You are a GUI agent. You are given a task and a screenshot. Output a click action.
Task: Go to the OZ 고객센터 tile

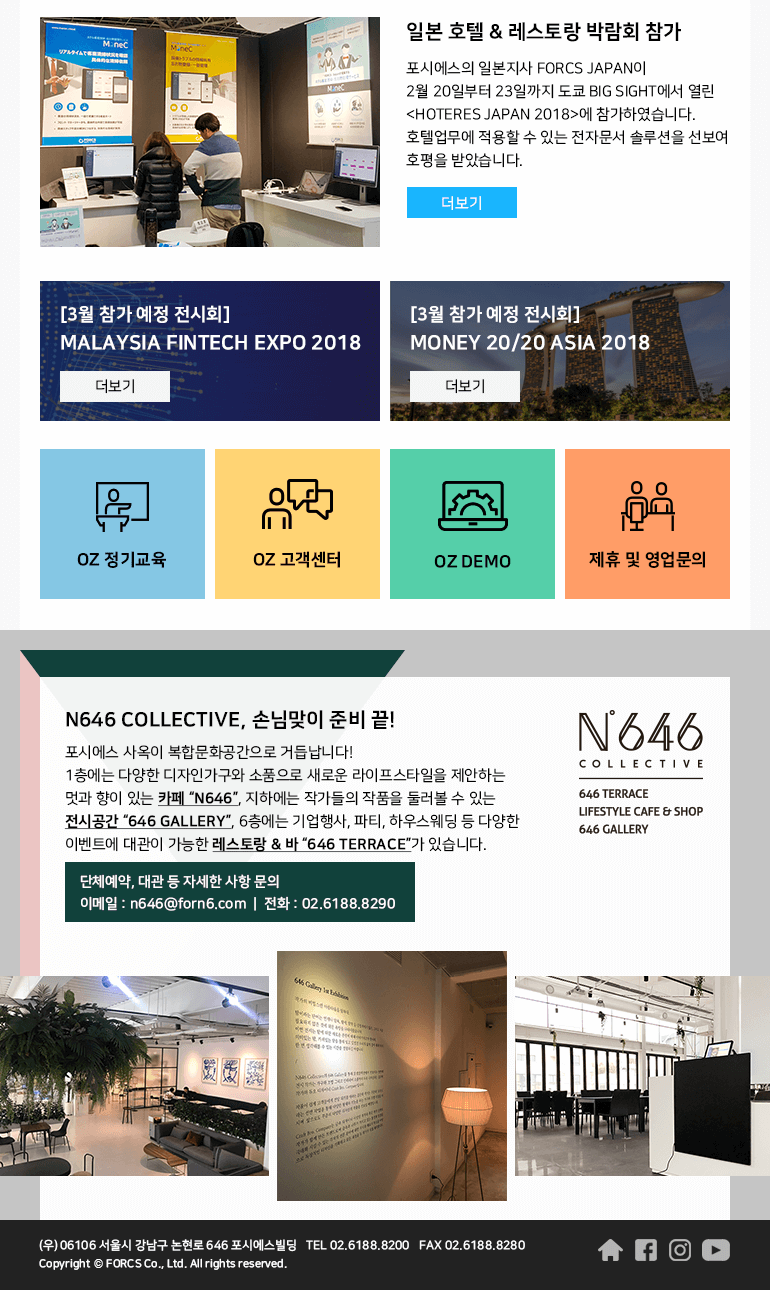point(297,524)
